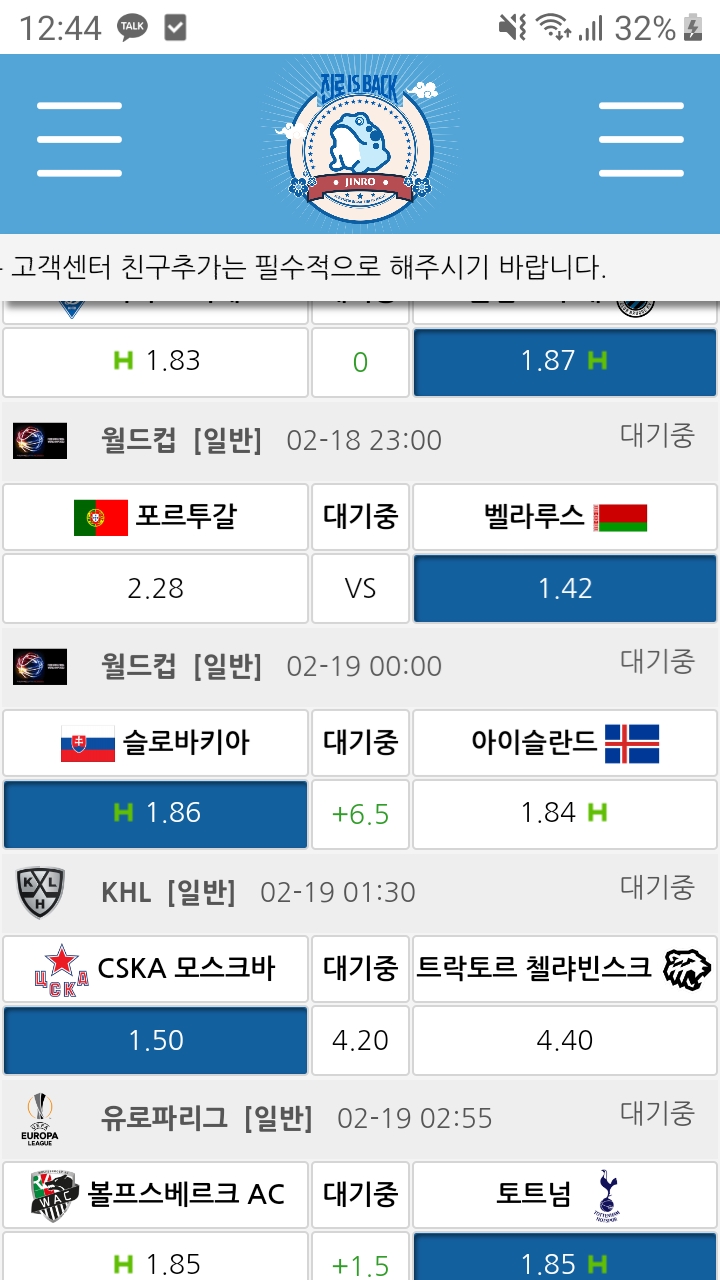Screen dimensions: 720x1280
Task: Pick Iceland handicap odds 1.84
Action: coord(565,813)
